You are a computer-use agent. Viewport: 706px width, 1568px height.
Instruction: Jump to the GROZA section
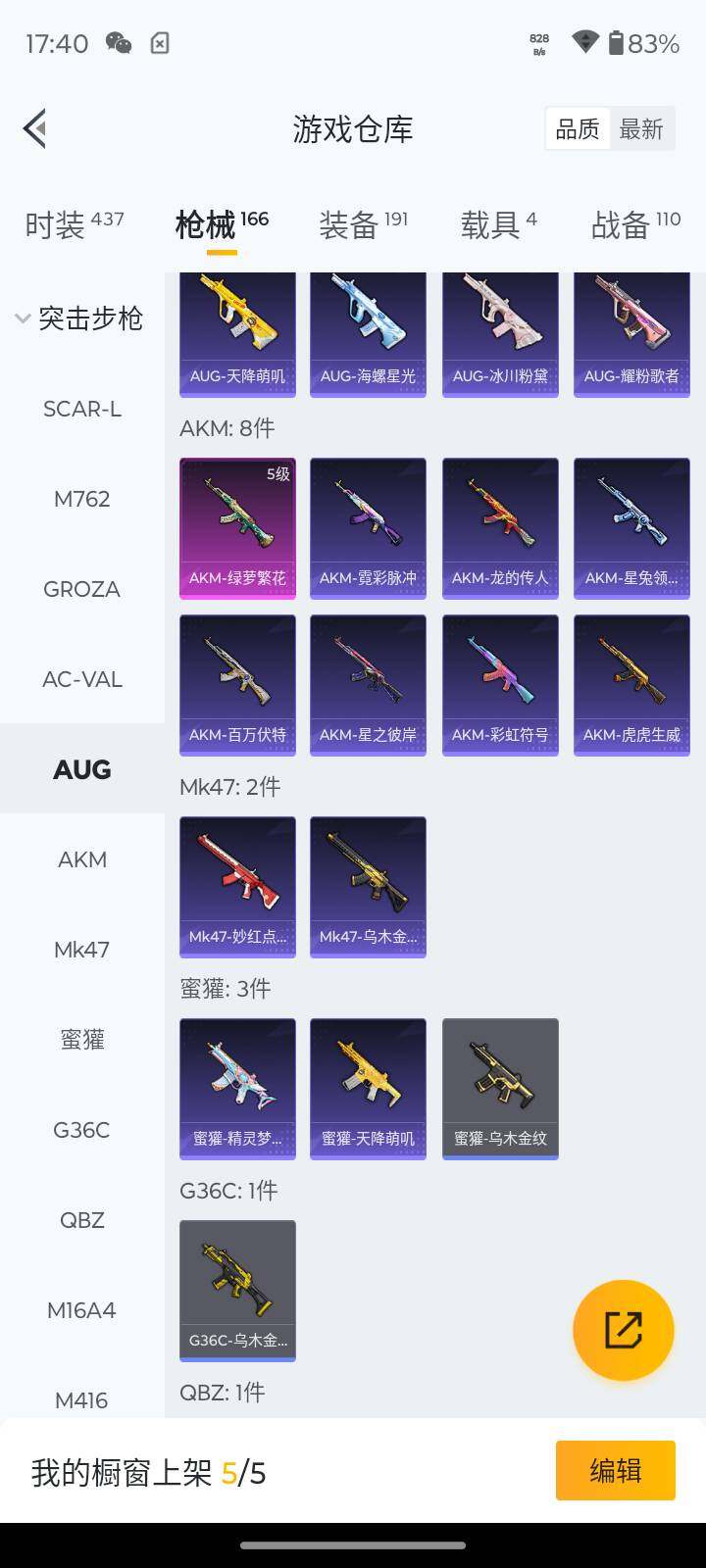(x=82, y=589)
